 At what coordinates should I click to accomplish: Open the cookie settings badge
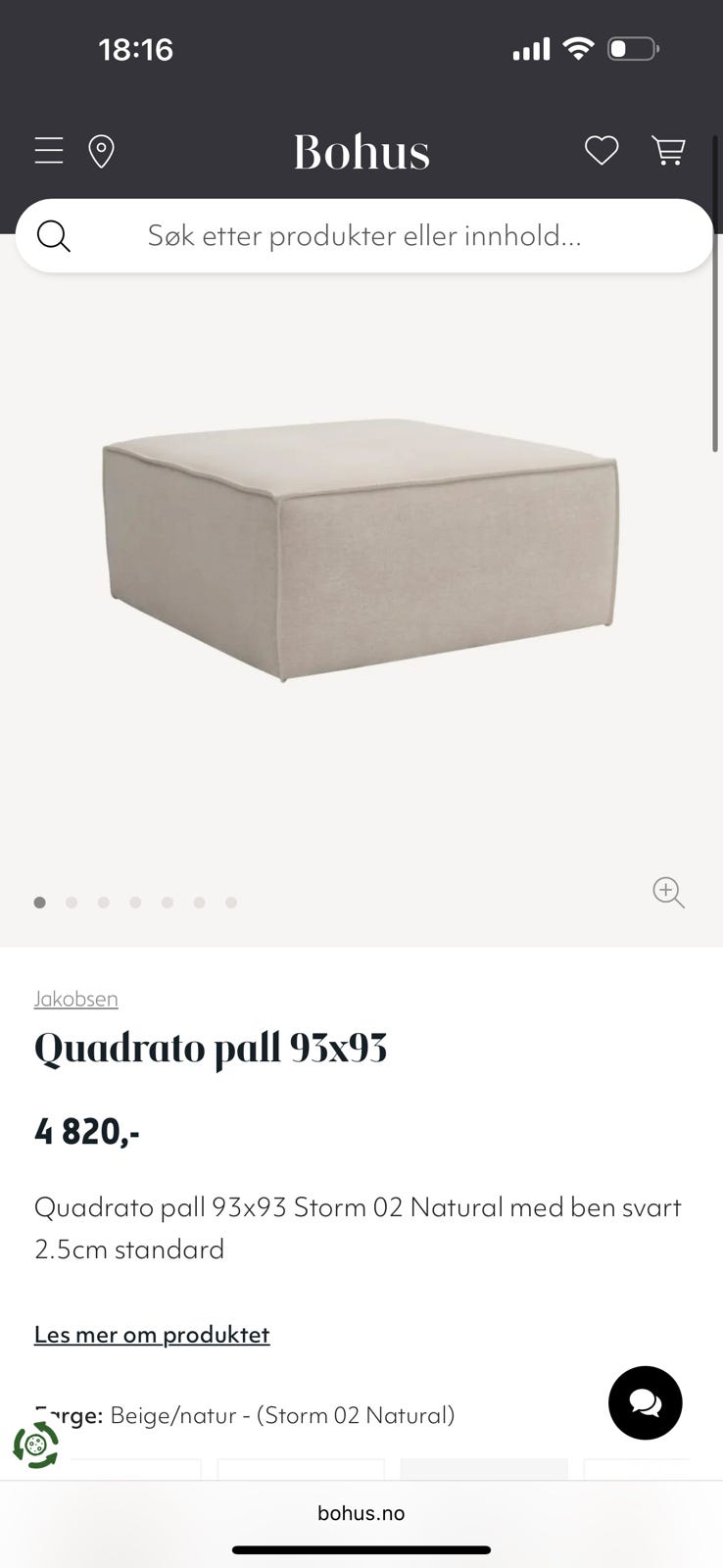(36, 1445)
